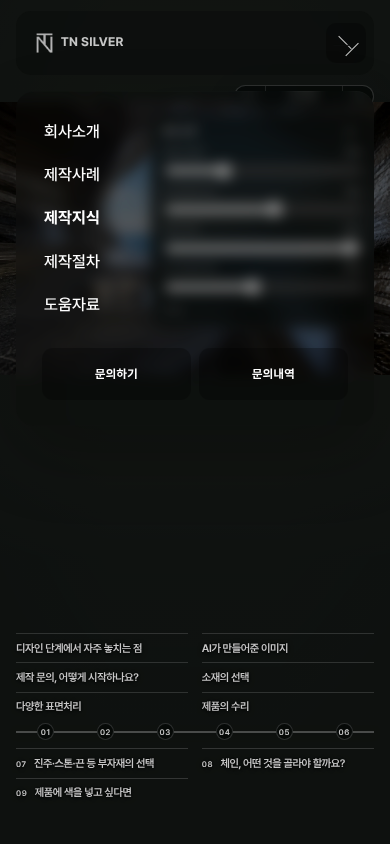This screenshot has height=844, width=390.
Task: Close the menu with the top-right icon
Action: tap(346, 43)
